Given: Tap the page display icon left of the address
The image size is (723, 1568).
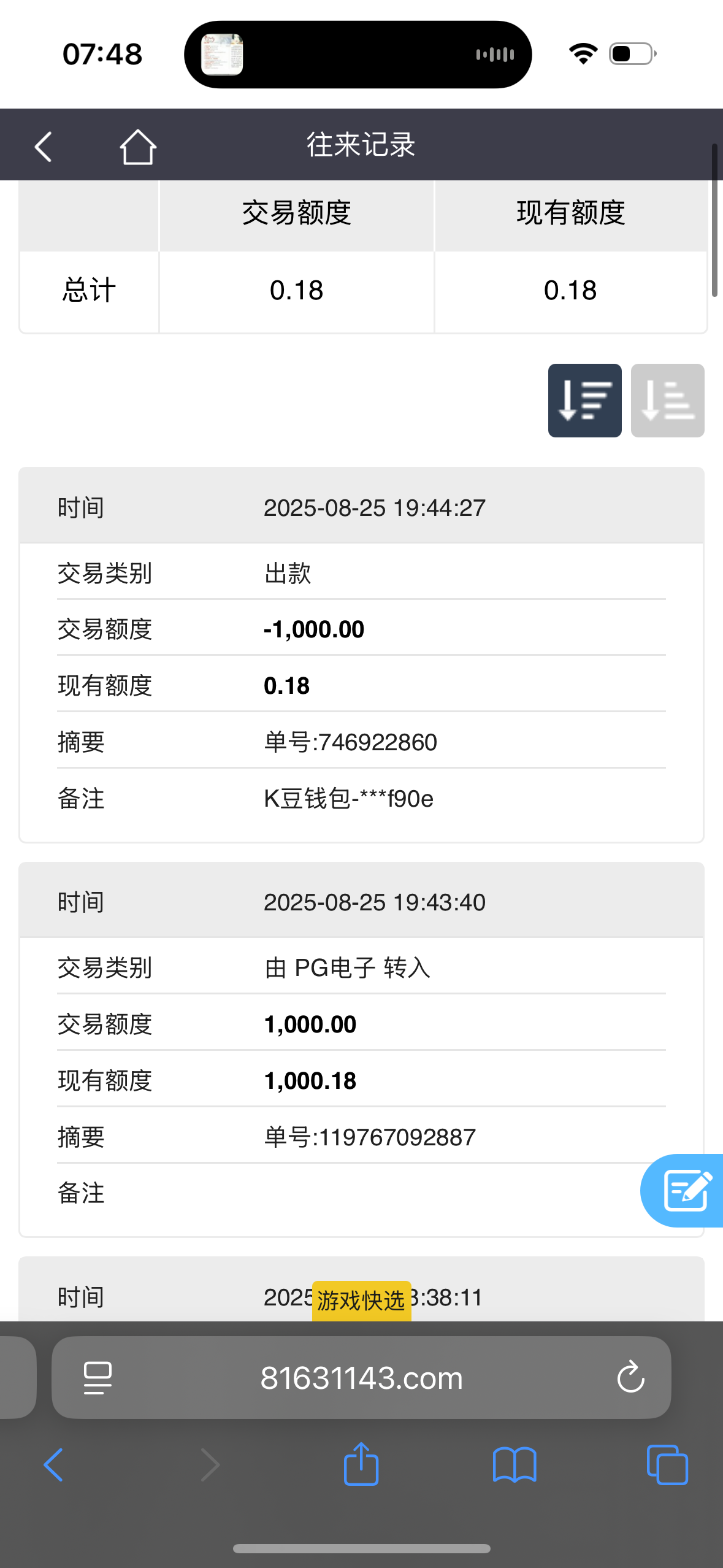Looking at the screenshot, I should click(96, 1377).
